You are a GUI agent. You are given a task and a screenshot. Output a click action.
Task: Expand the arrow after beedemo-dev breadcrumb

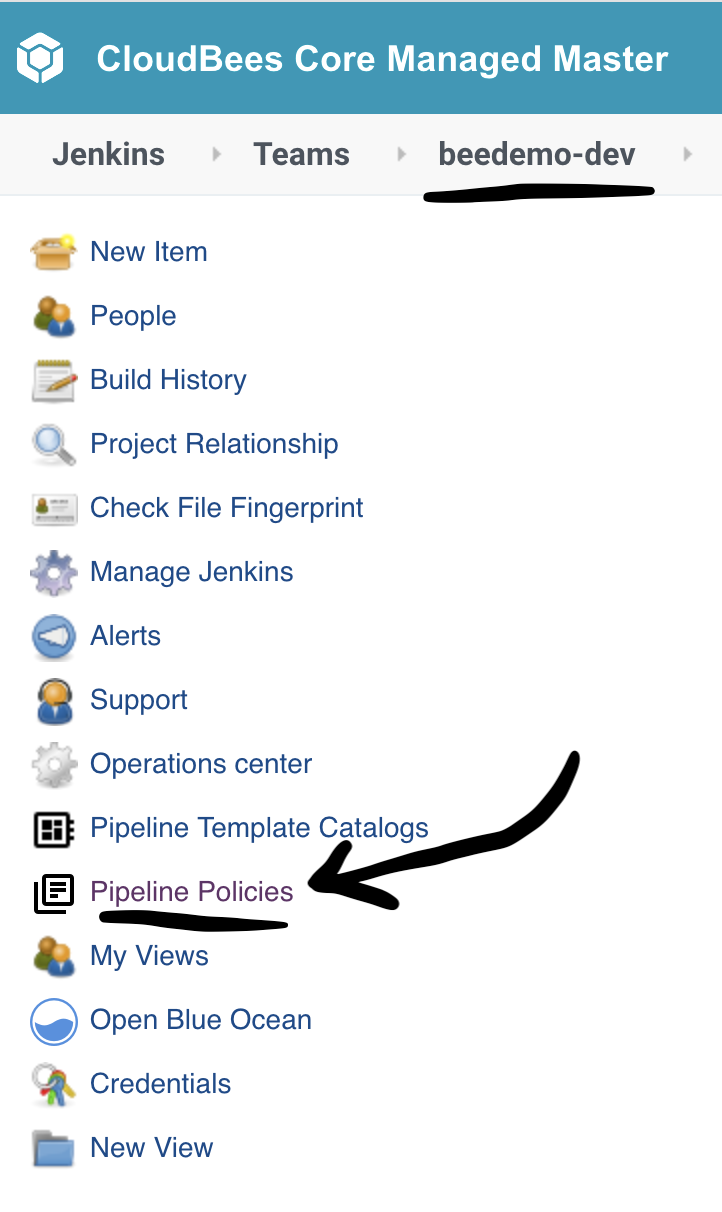687,154
